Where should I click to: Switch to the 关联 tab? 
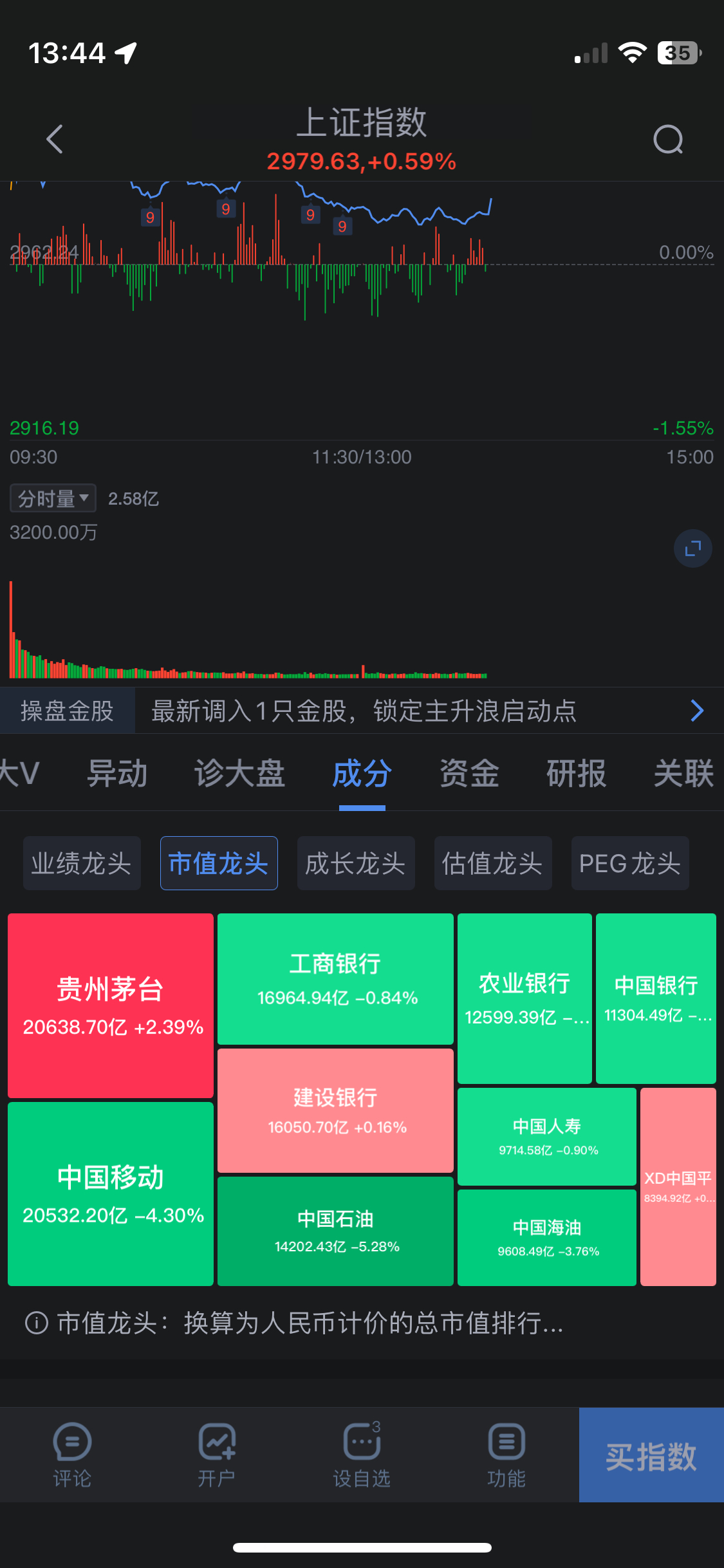(x=683, y=773)
